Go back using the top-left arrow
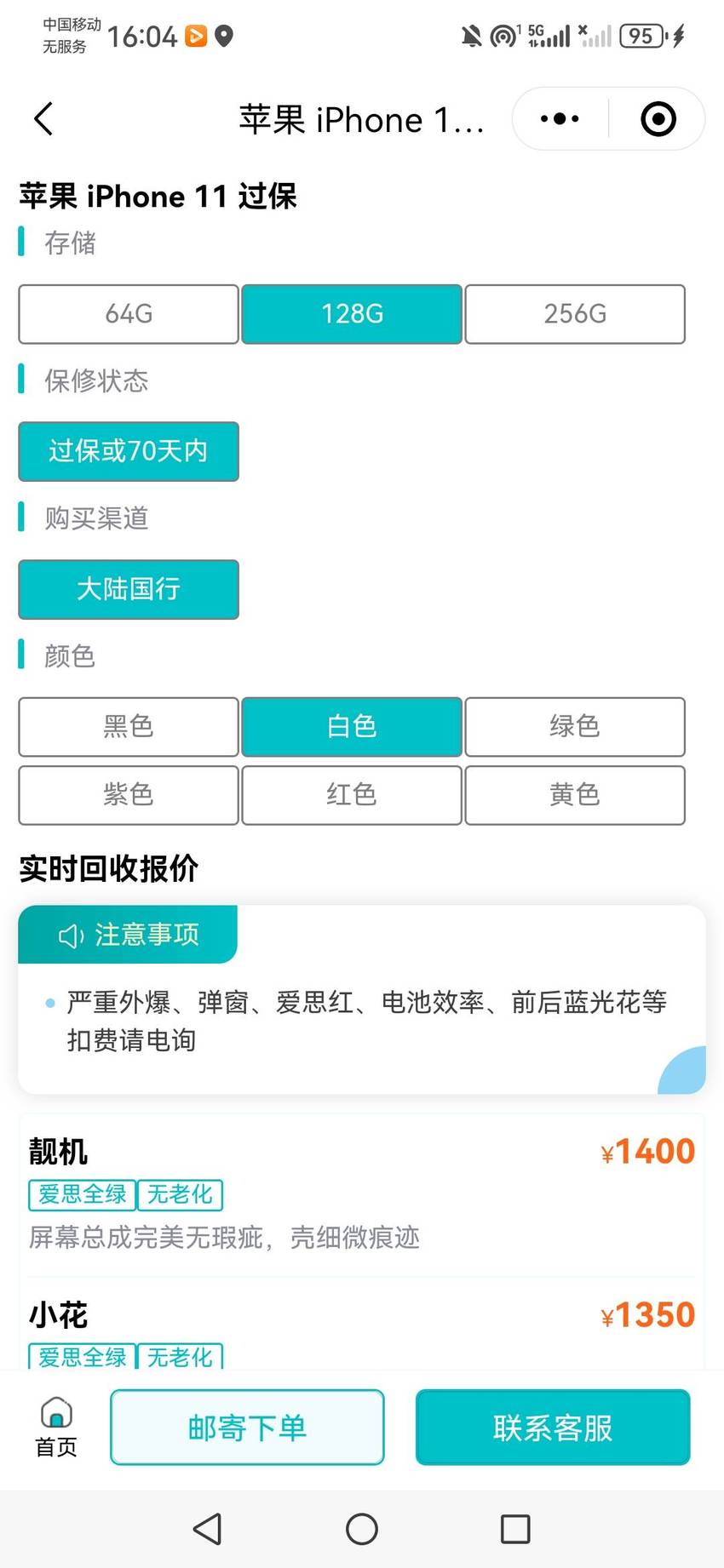The image size is (724, 1568). [x=43, y=119]
